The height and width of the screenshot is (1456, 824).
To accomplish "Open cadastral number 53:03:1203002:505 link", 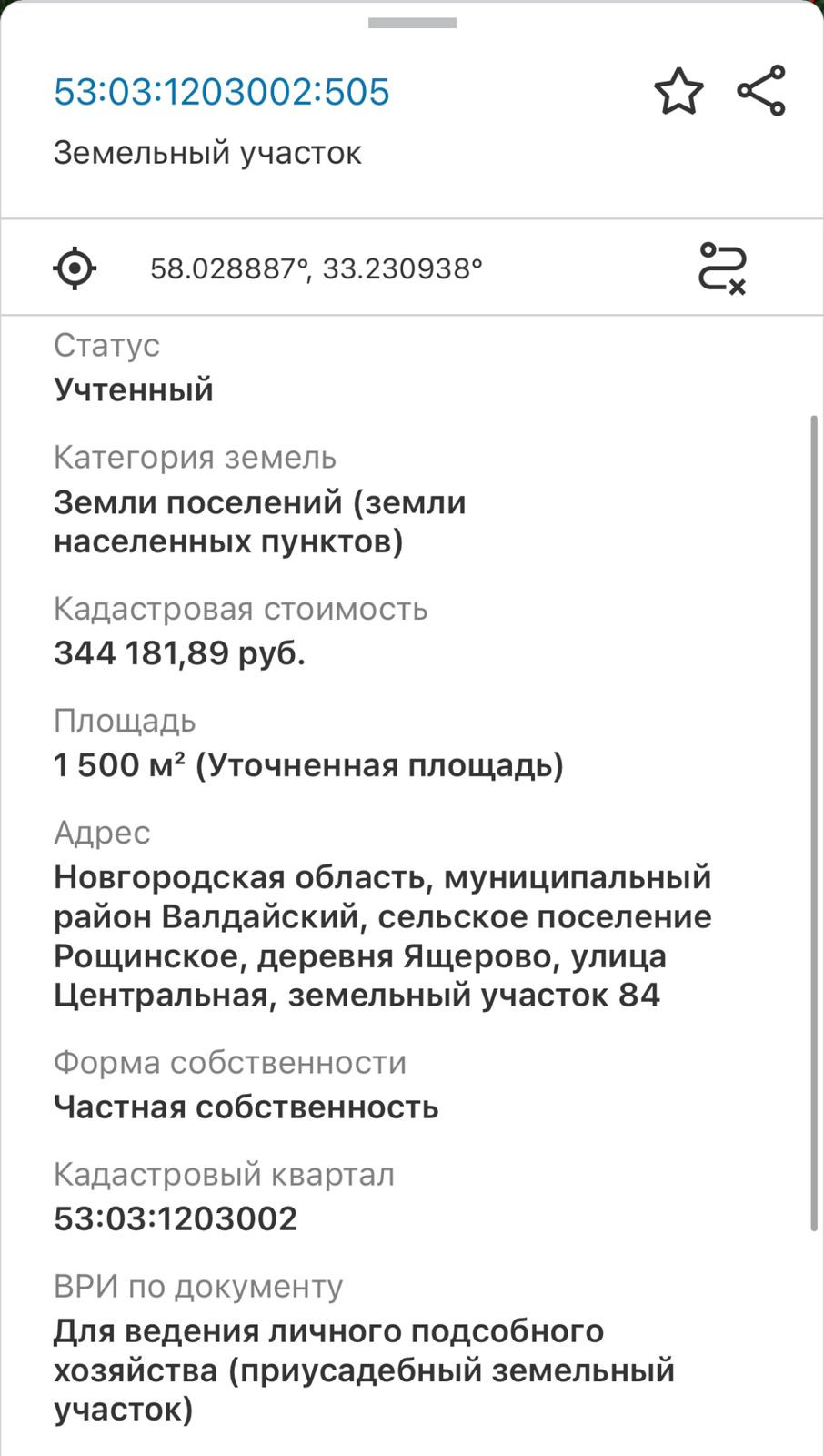I will click(x=222, y=92).
